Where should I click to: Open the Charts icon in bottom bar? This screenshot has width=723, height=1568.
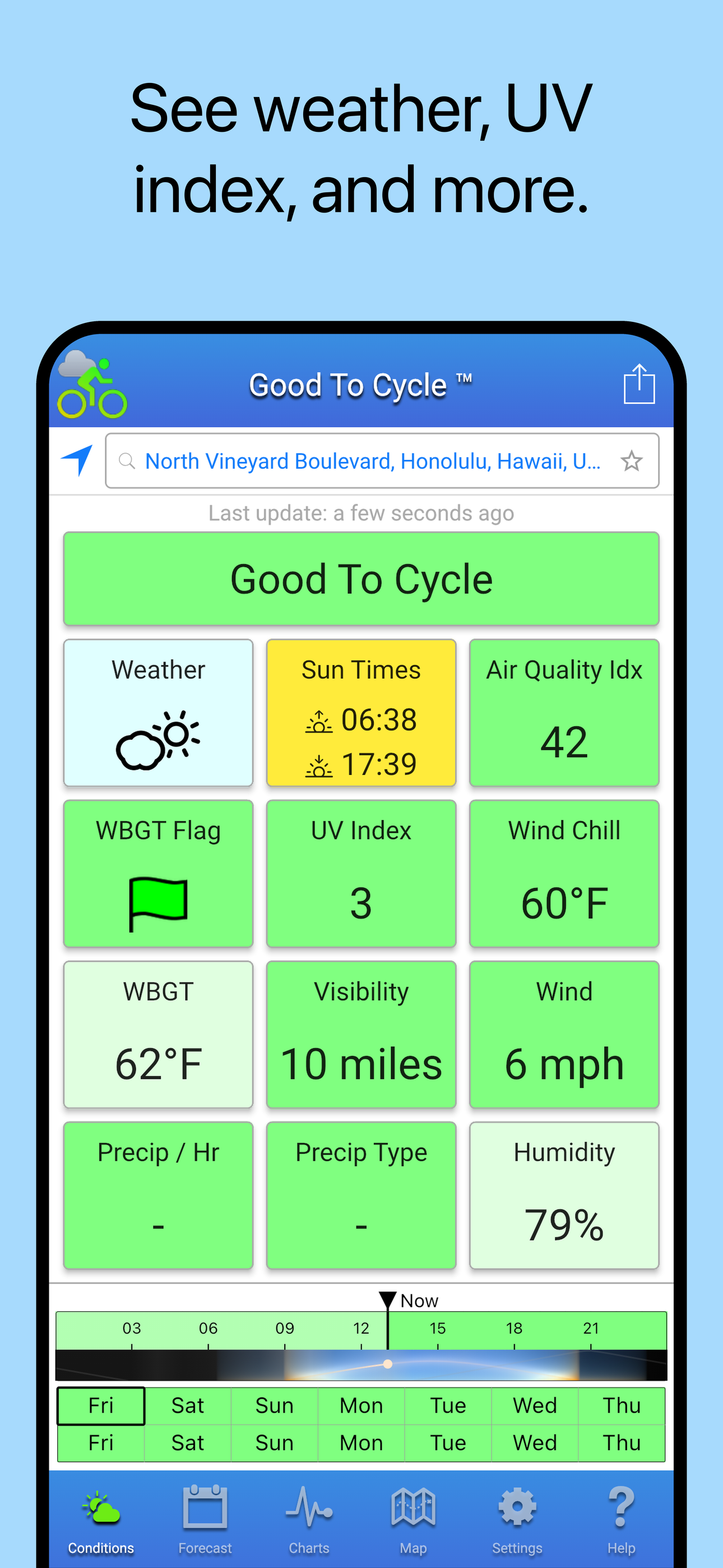tap(309, 1508)
